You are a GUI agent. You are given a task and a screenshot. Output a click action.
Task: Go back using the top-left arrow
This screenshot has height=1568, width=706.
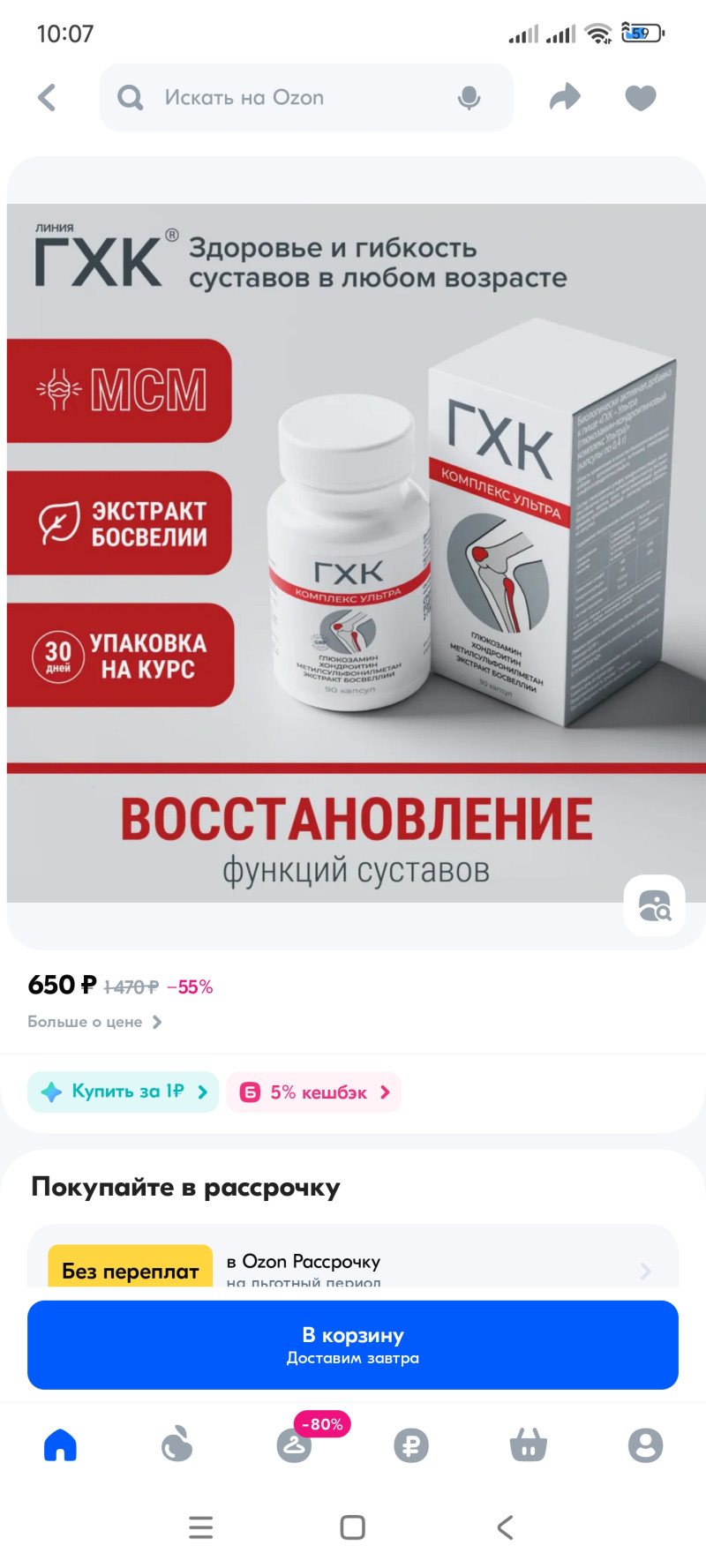pyautogui.click(x=48, y=97)
